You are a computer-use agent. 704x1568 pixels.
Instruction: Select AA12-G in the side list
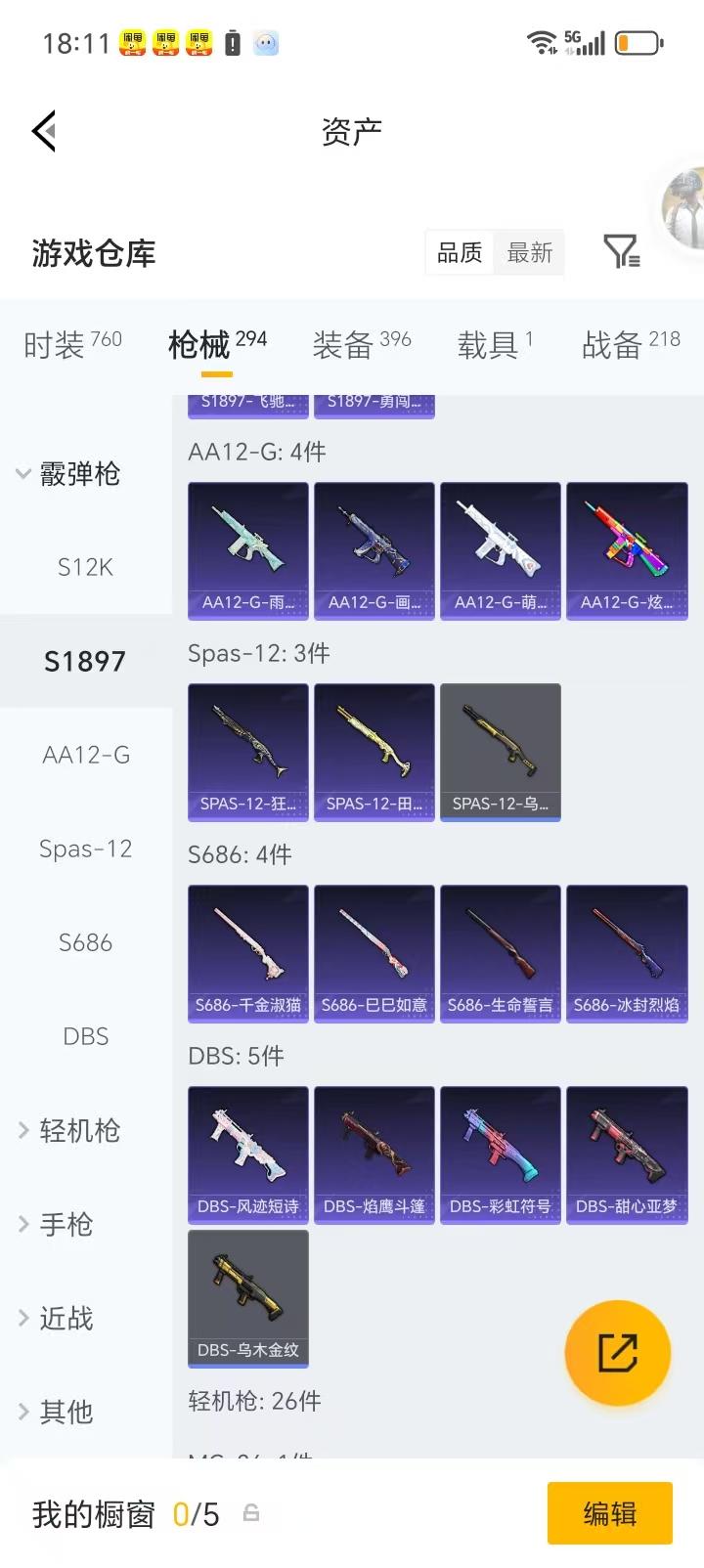85,755
